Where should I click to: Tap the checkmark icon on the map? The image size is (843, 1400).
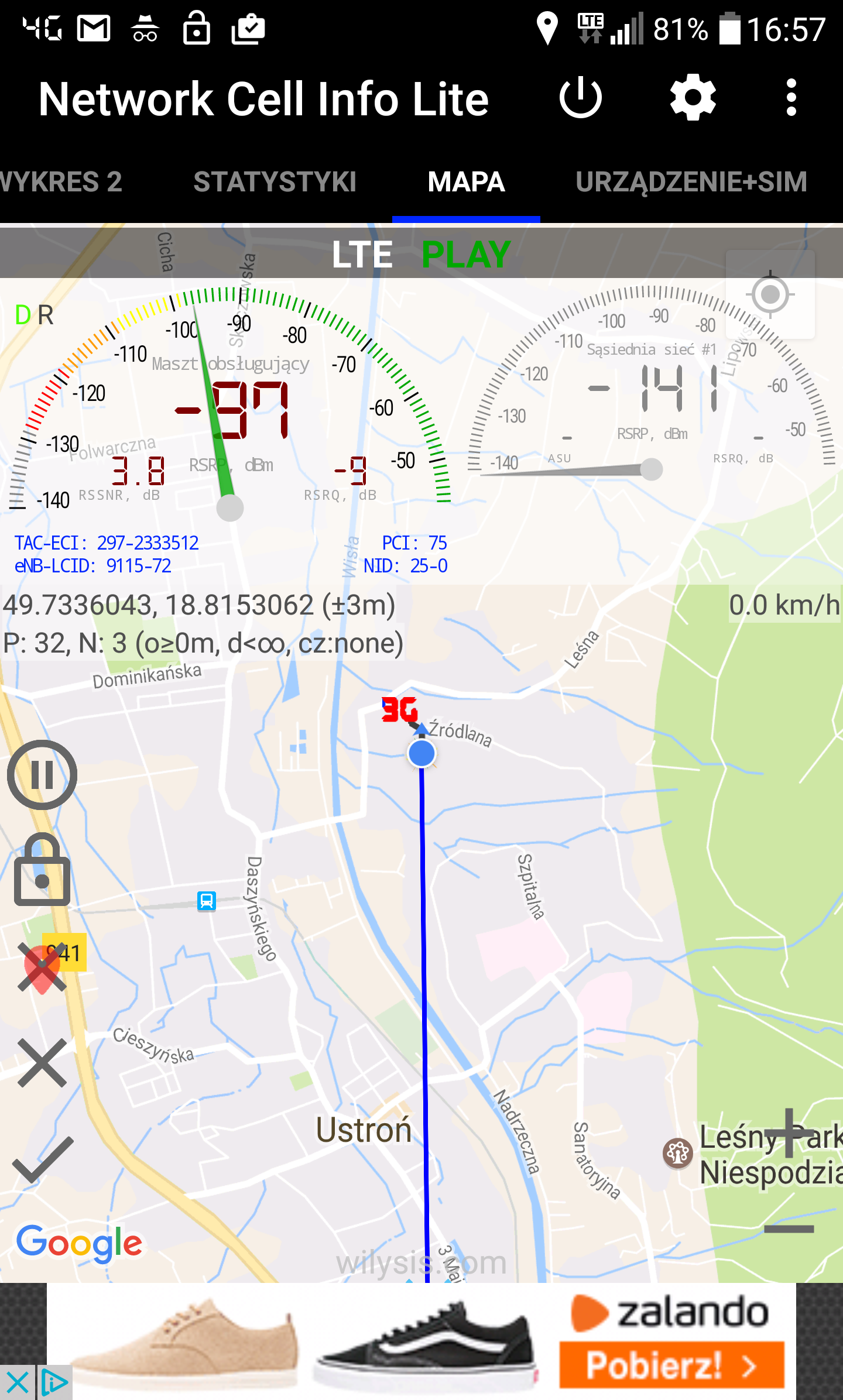(42, 1159)
